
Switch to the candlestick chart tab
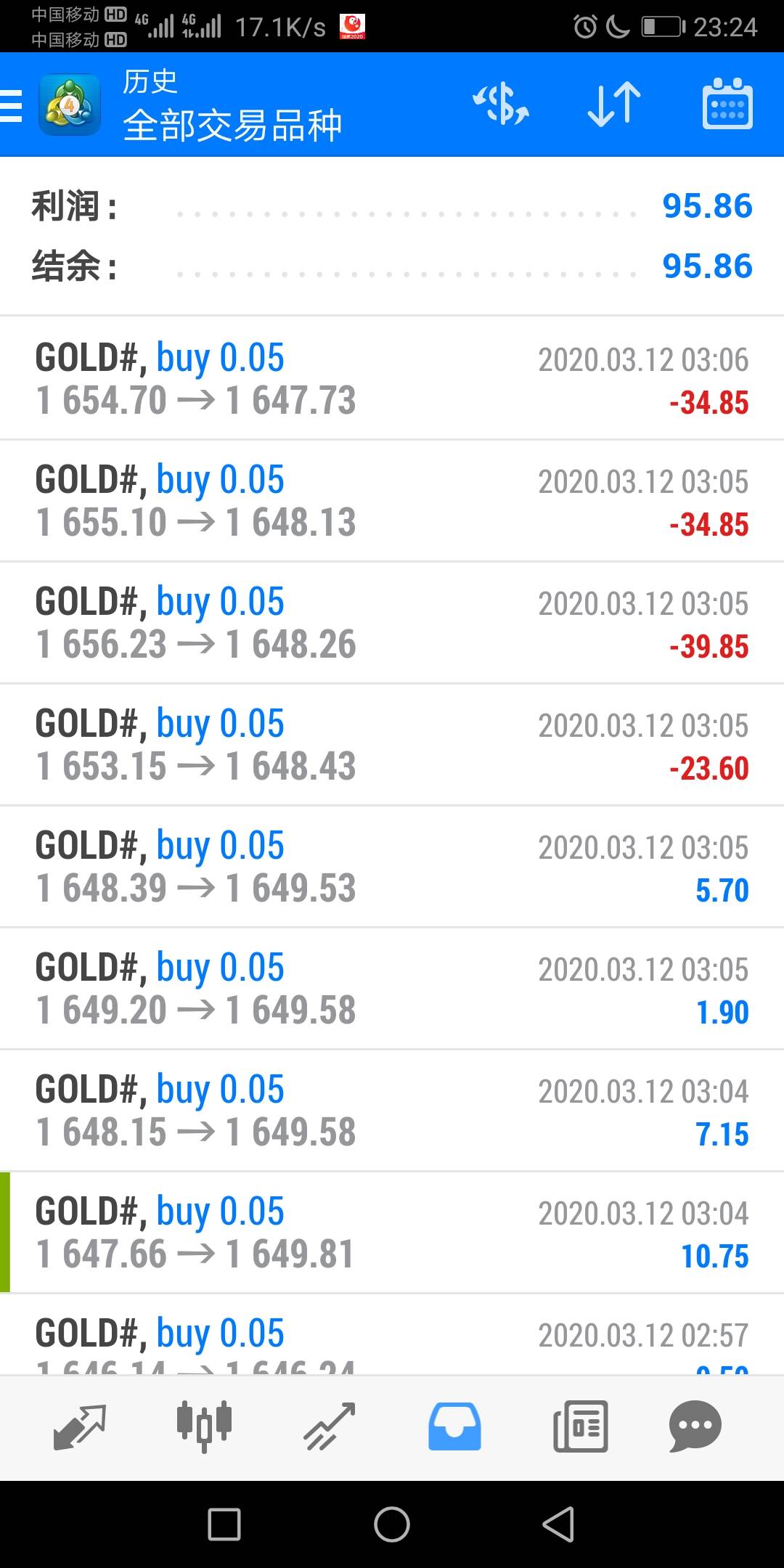point(205,1426)
